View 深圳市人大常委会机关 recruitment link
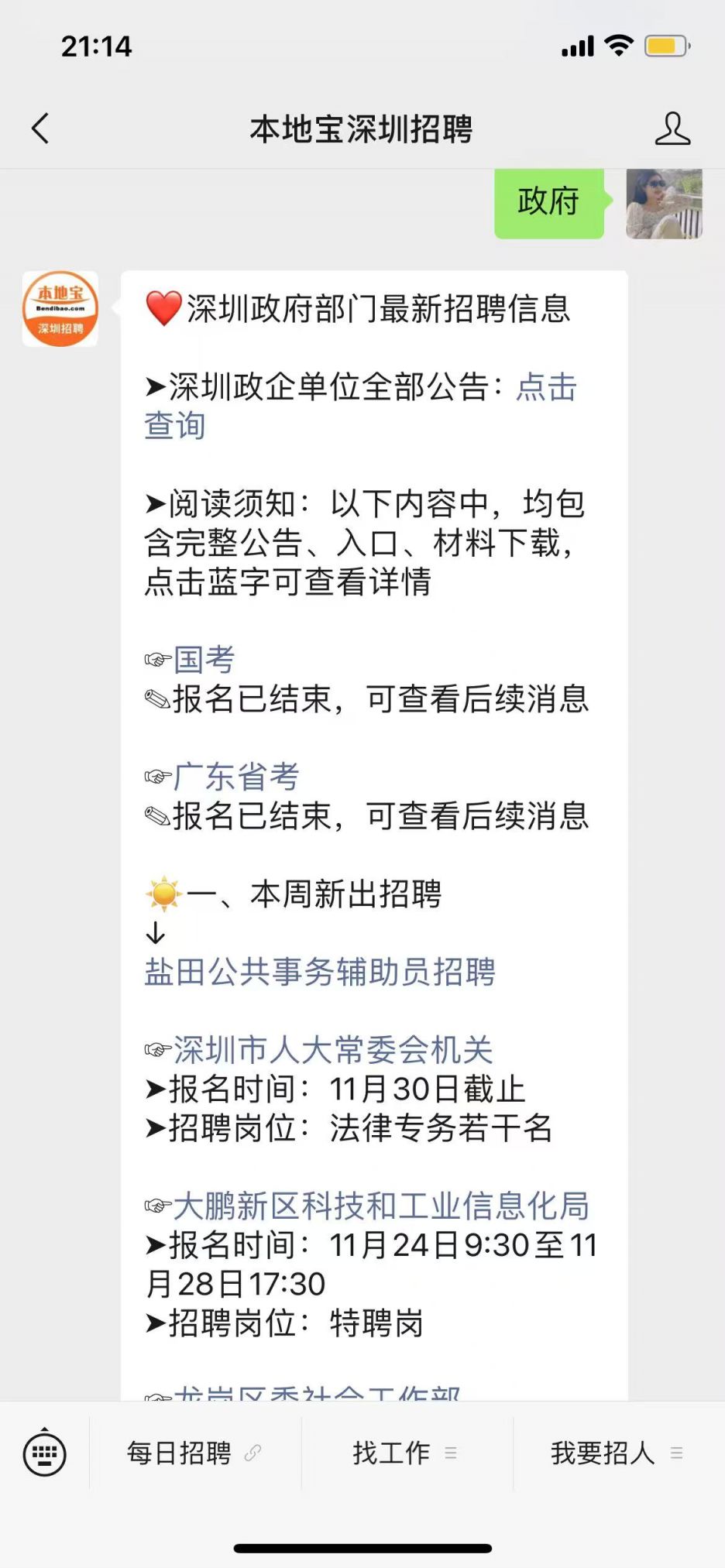The image size is (725, 1568). [x=333, y=1050]
